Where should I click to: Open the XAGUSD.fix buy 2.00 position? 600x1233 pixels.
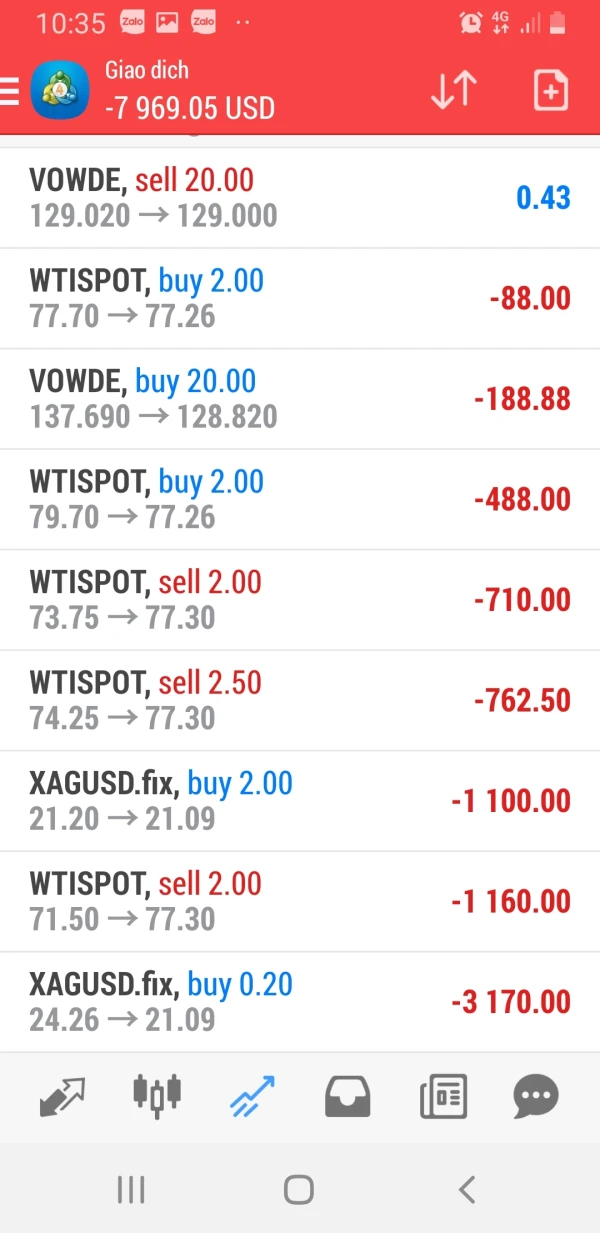pos(300,801)
